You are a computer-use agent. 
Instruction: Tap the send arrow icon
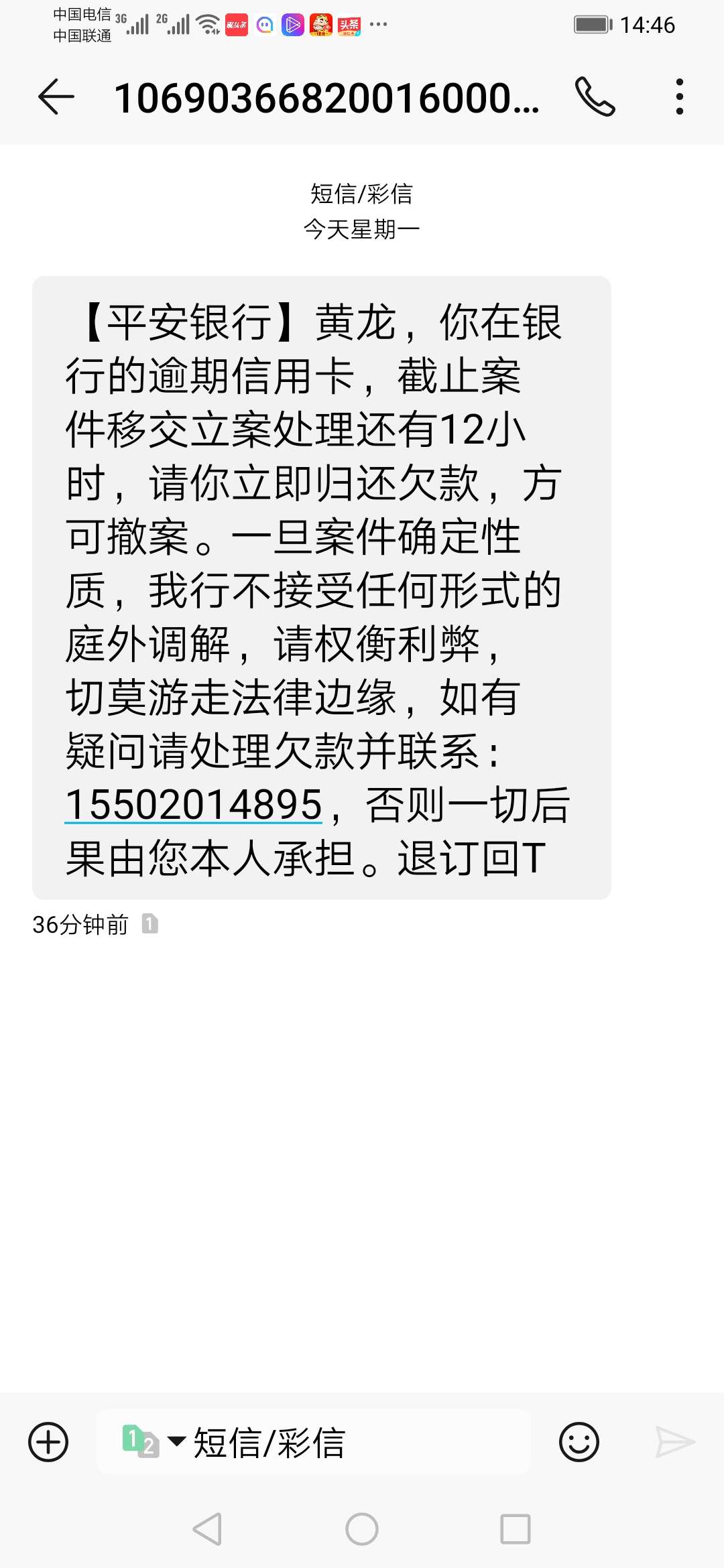[675, 1442]
